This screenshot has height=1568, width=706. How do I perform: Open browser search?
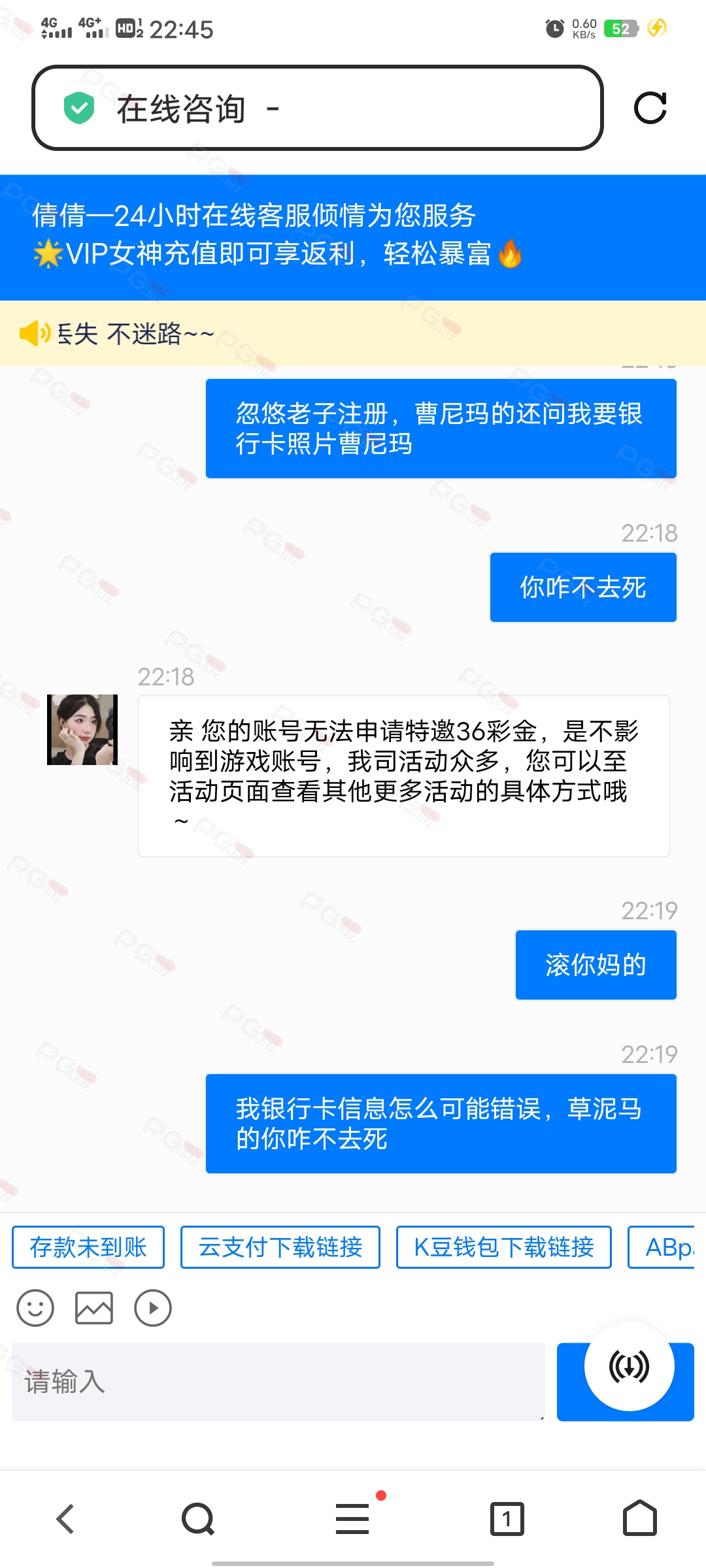[197, 1518]
